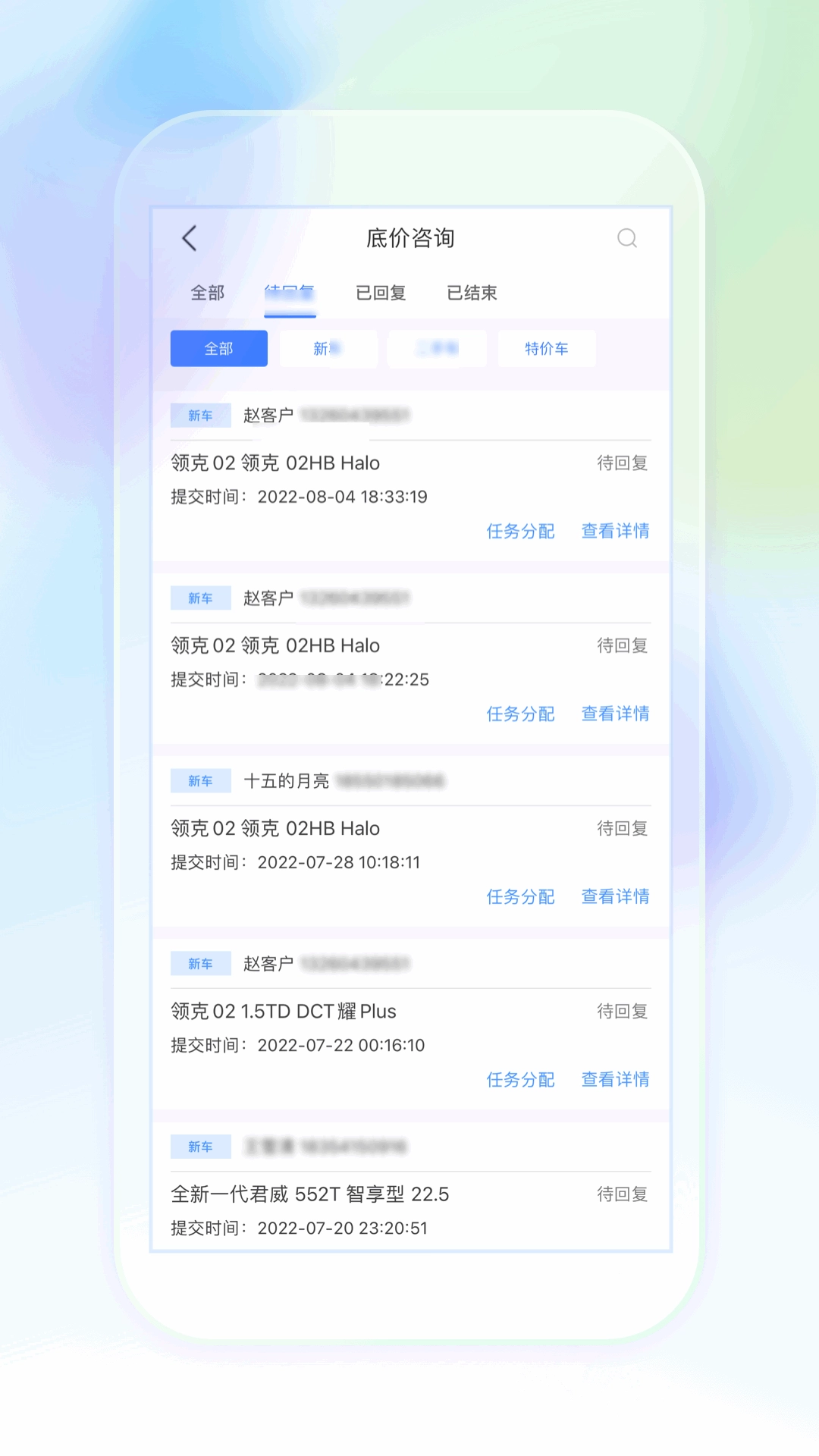
Task: Enable the 新车 filter button
Action: point(328,348)
